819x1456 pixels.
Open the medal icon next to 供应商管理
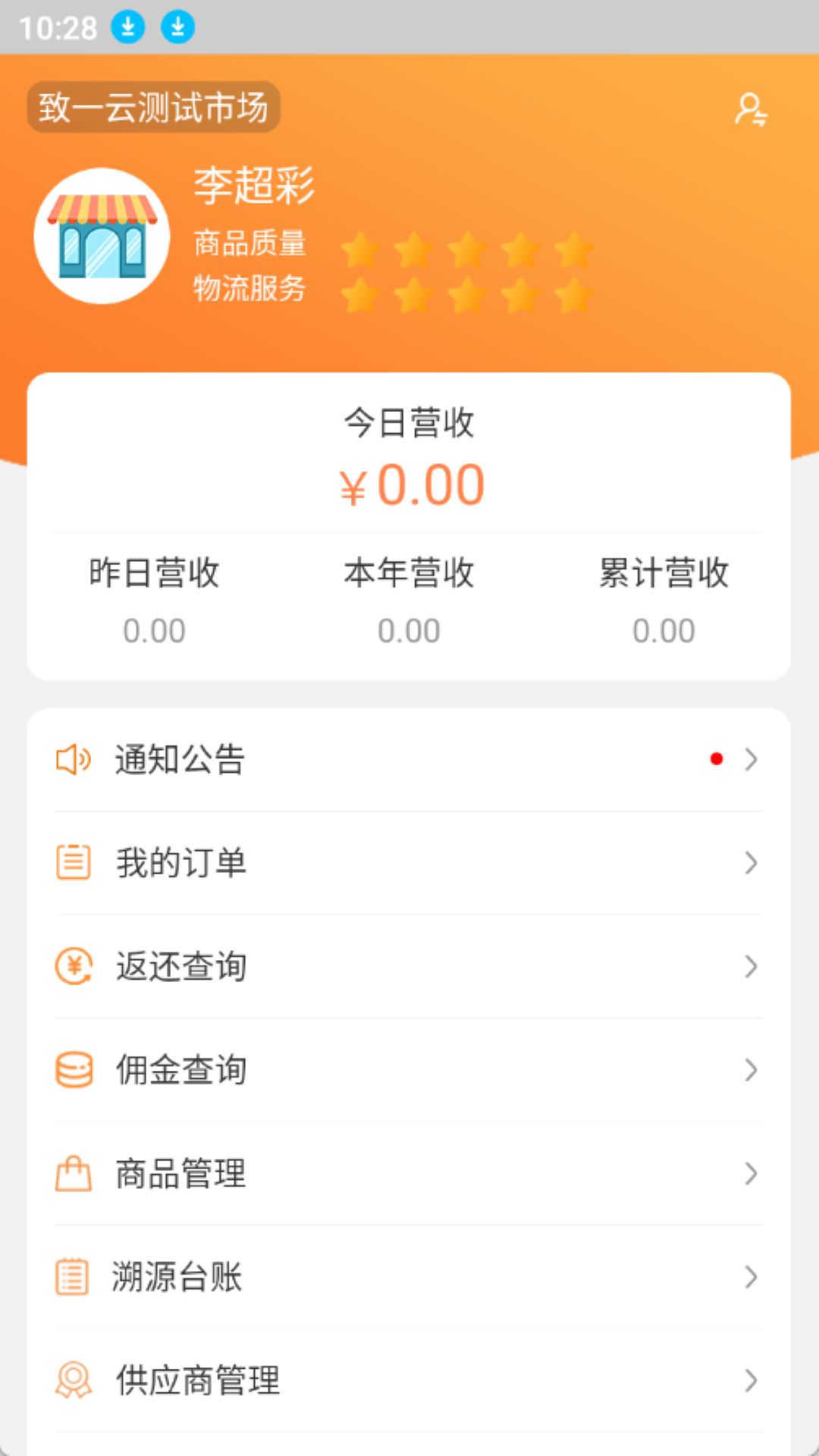[74, 1382]
